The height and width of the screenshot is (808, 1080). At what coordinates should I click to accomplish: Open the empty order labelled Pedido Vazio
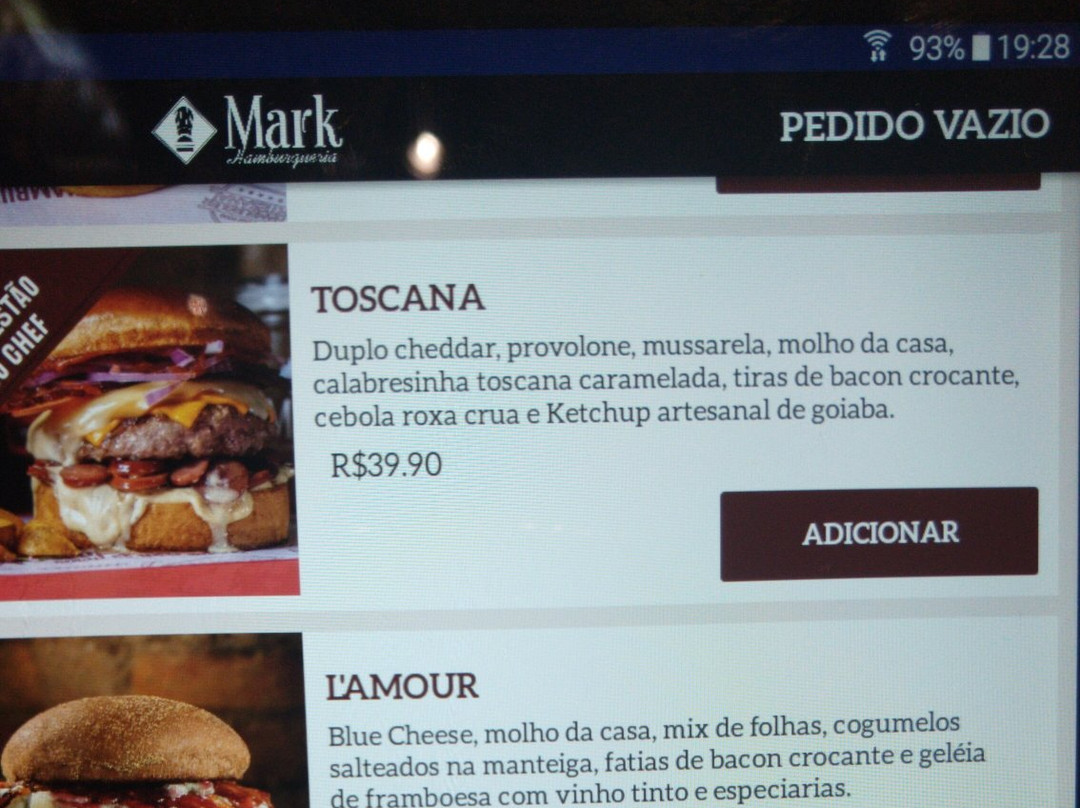click(x=913, y=126)
